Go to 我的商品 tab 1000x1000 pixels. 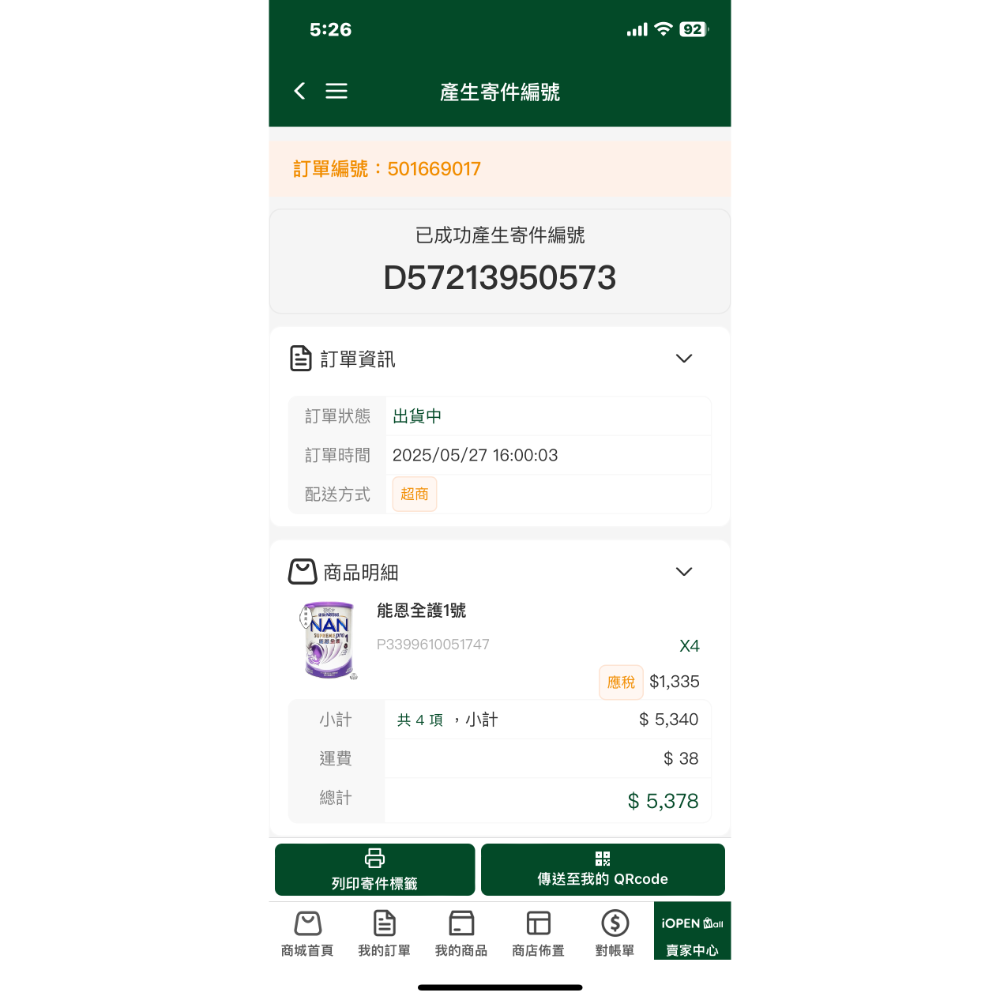click(x=461, y=933)
